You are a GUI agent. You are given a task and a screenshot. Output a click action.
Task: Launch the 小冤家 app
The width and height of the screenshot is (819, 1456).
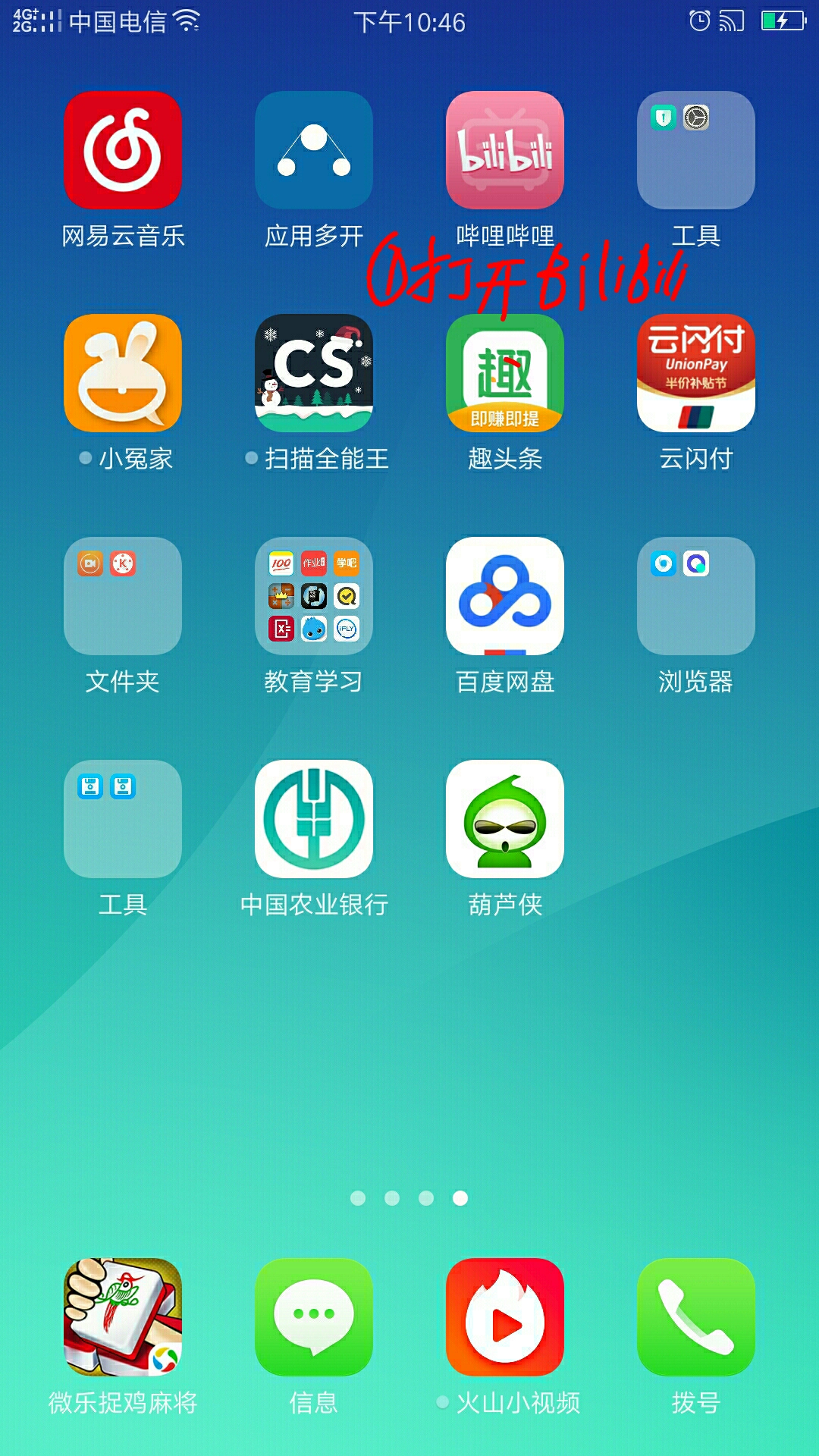point(123,373)
